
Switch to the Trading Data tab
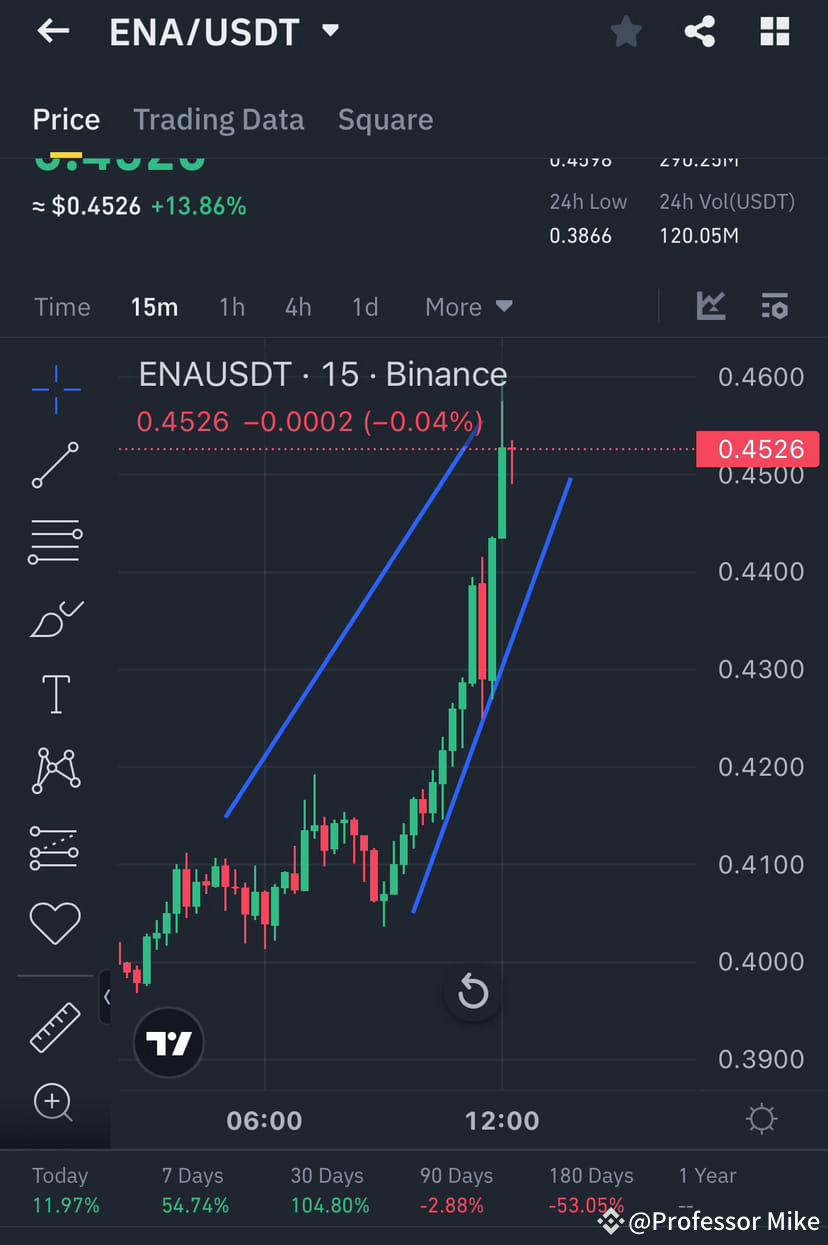point(218,119)
